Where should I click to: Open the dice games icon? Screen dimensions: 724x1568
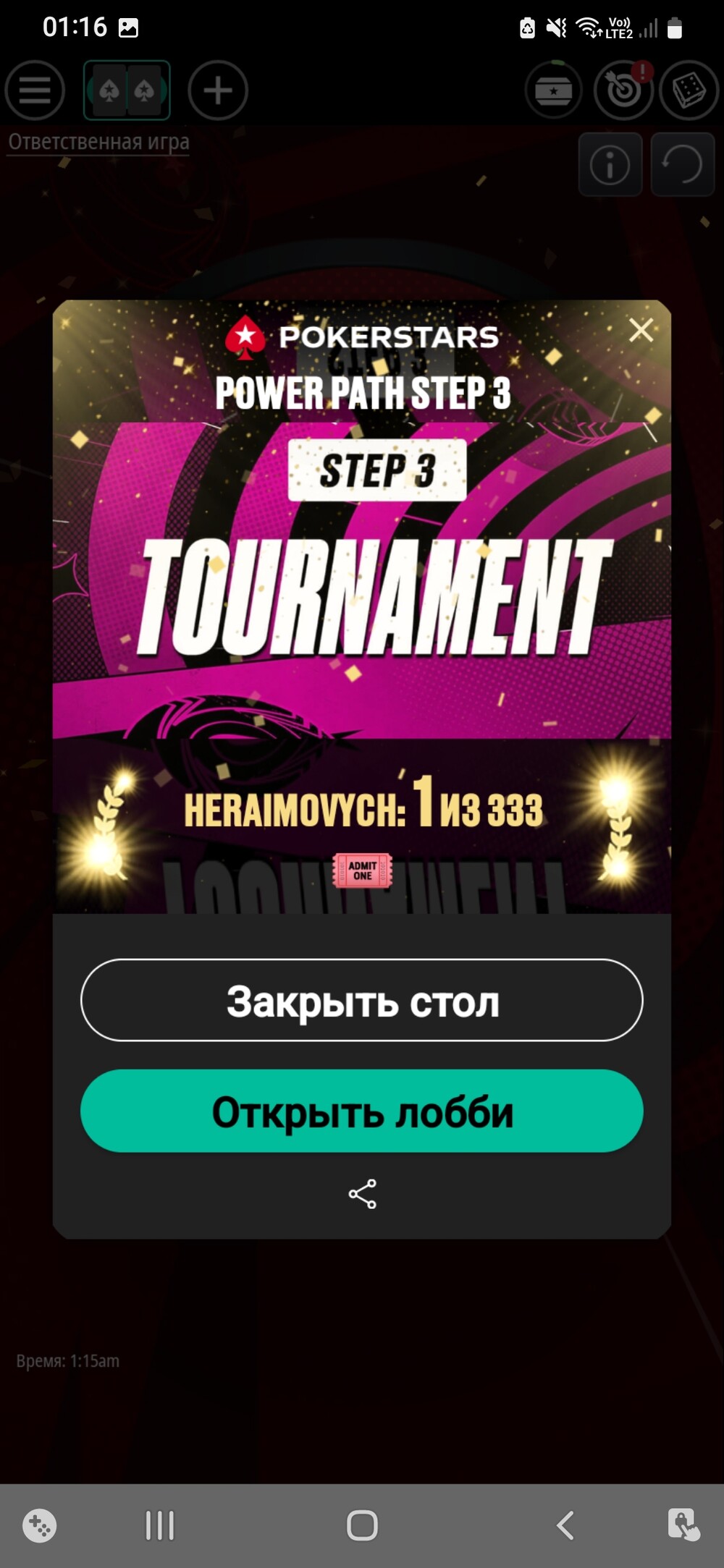coord(689,90)
